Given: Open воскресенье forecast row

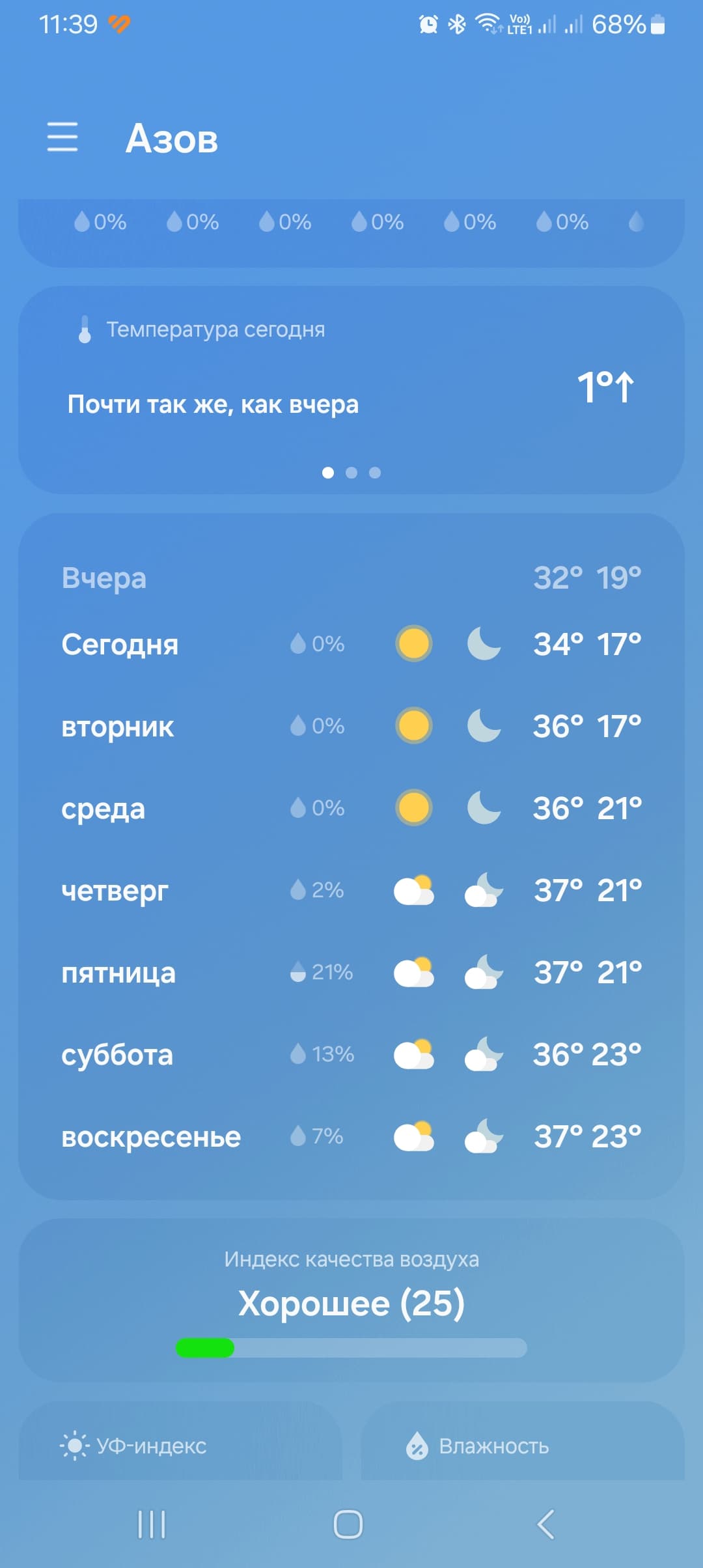Looking at the screenshot, I should click(351, 1136).
